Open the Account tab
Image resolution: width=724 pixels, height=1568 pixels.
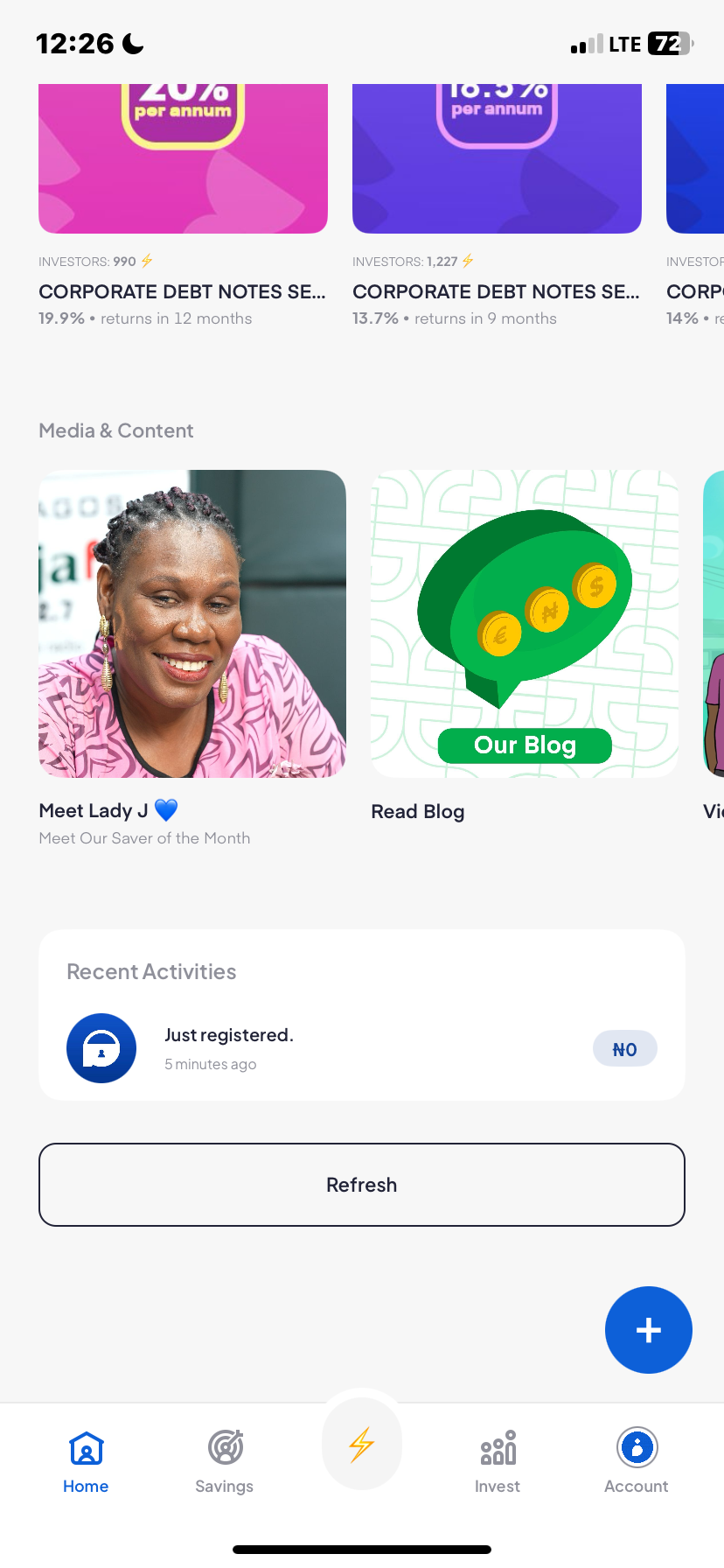(637, 1461)
